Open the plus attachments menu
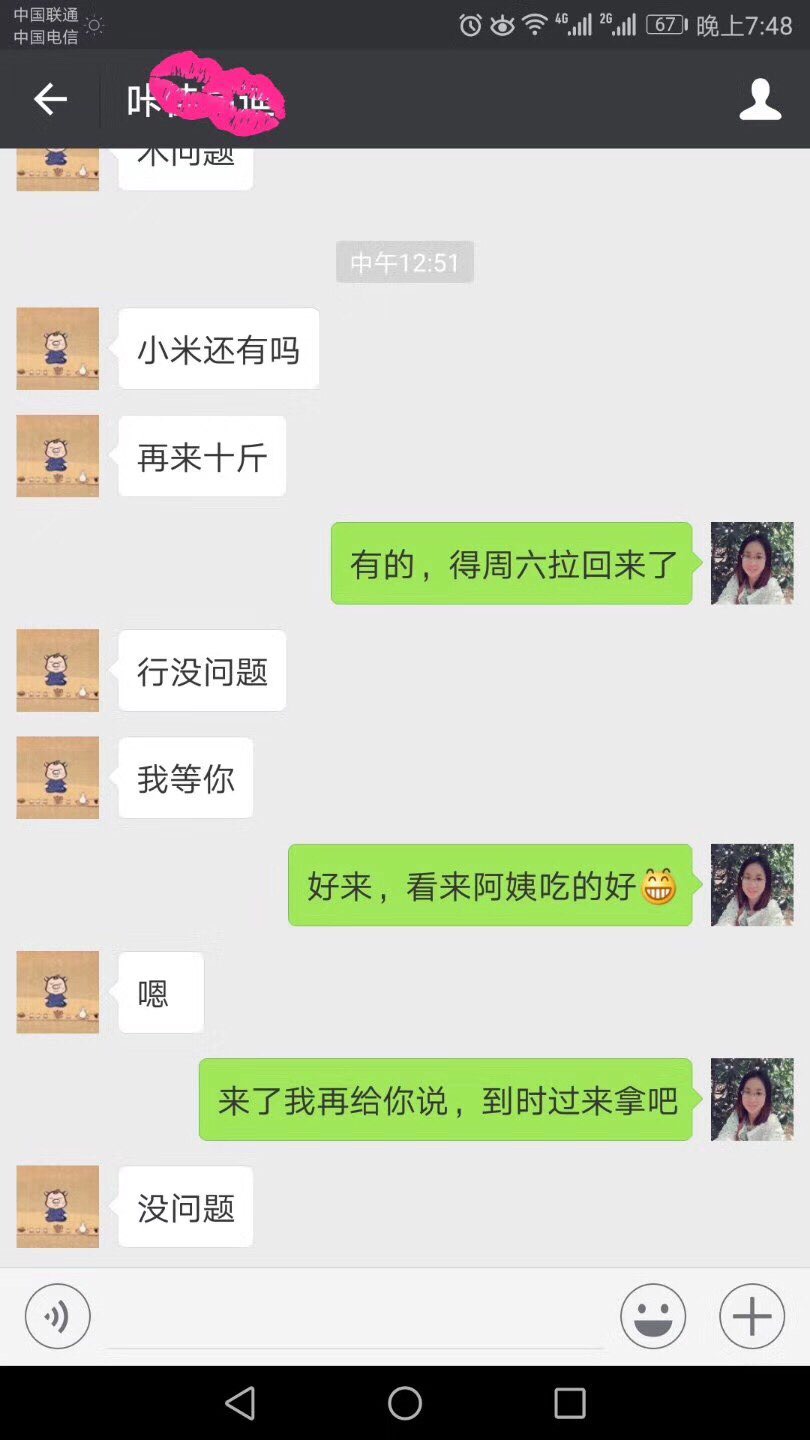 tap(752, 1316)
